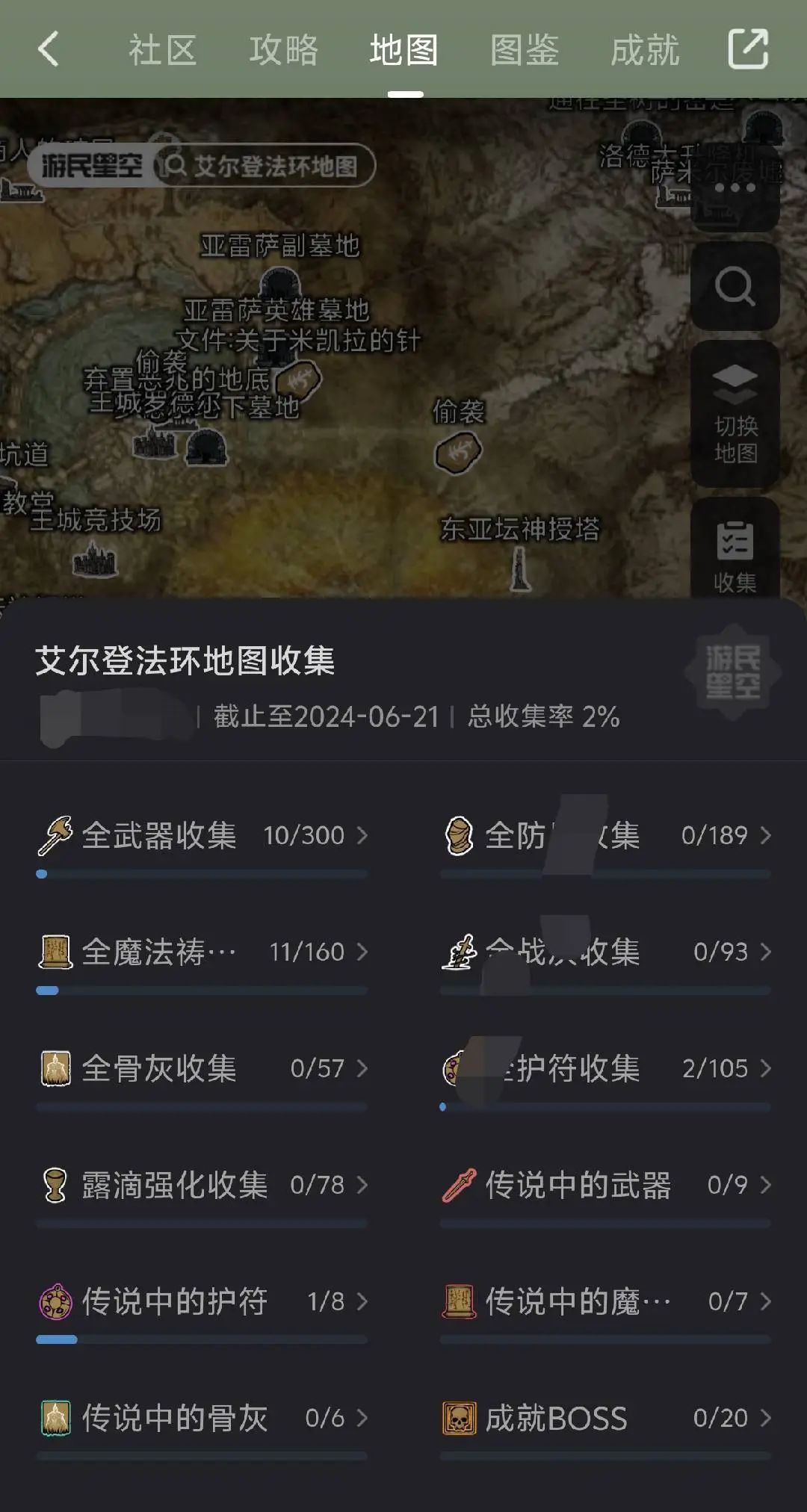The height and width of the screenshot is (1512, 807).
Task: Select the search magnifier in the sidebar
Action: [x=735, y=287]
